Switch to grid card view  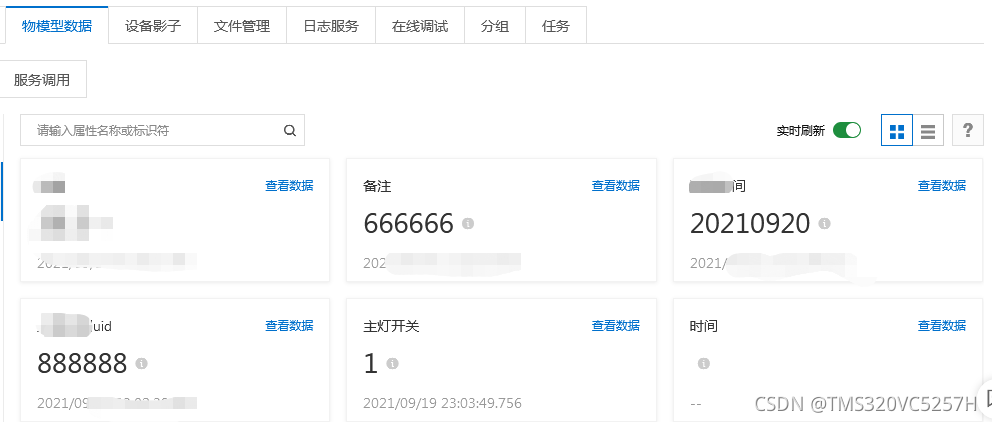point(897,131)
